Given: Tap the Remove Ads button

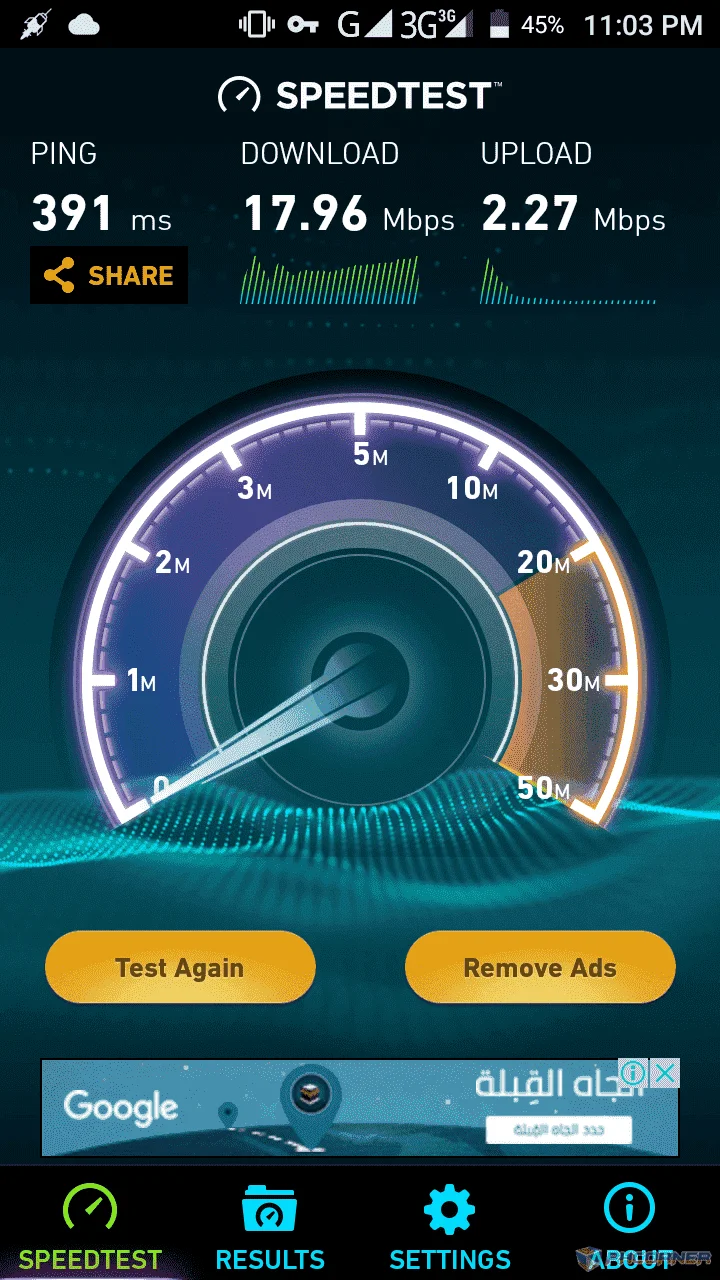Looking at the screenshot, I should (540, 967).
